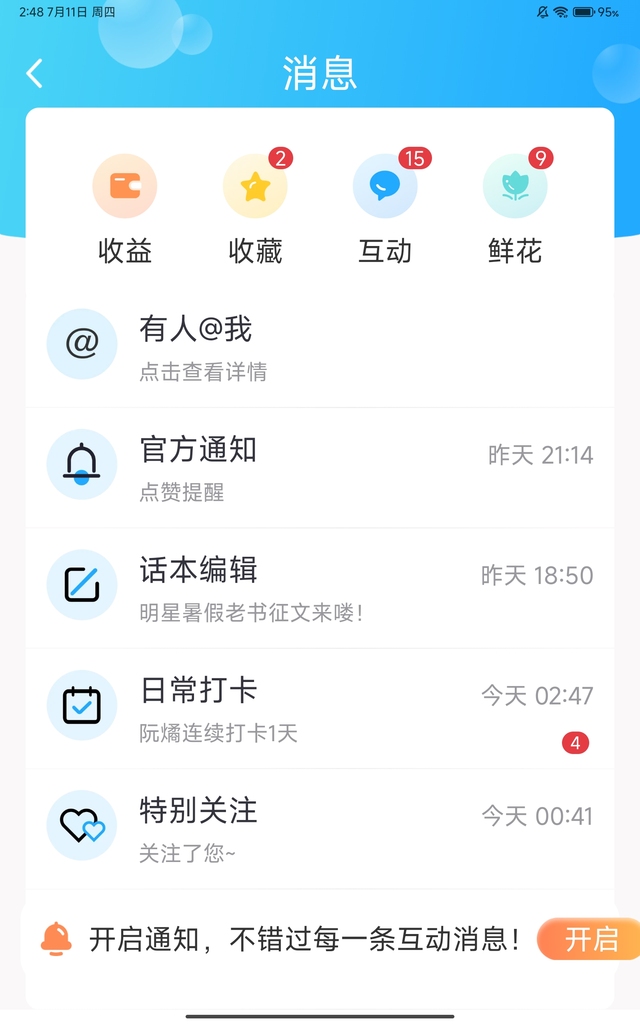Image resolution: width=640 pixels, height=1024 pixels.
Task: Open 鲜花 flowers notifications
Action: pos(515,209)
